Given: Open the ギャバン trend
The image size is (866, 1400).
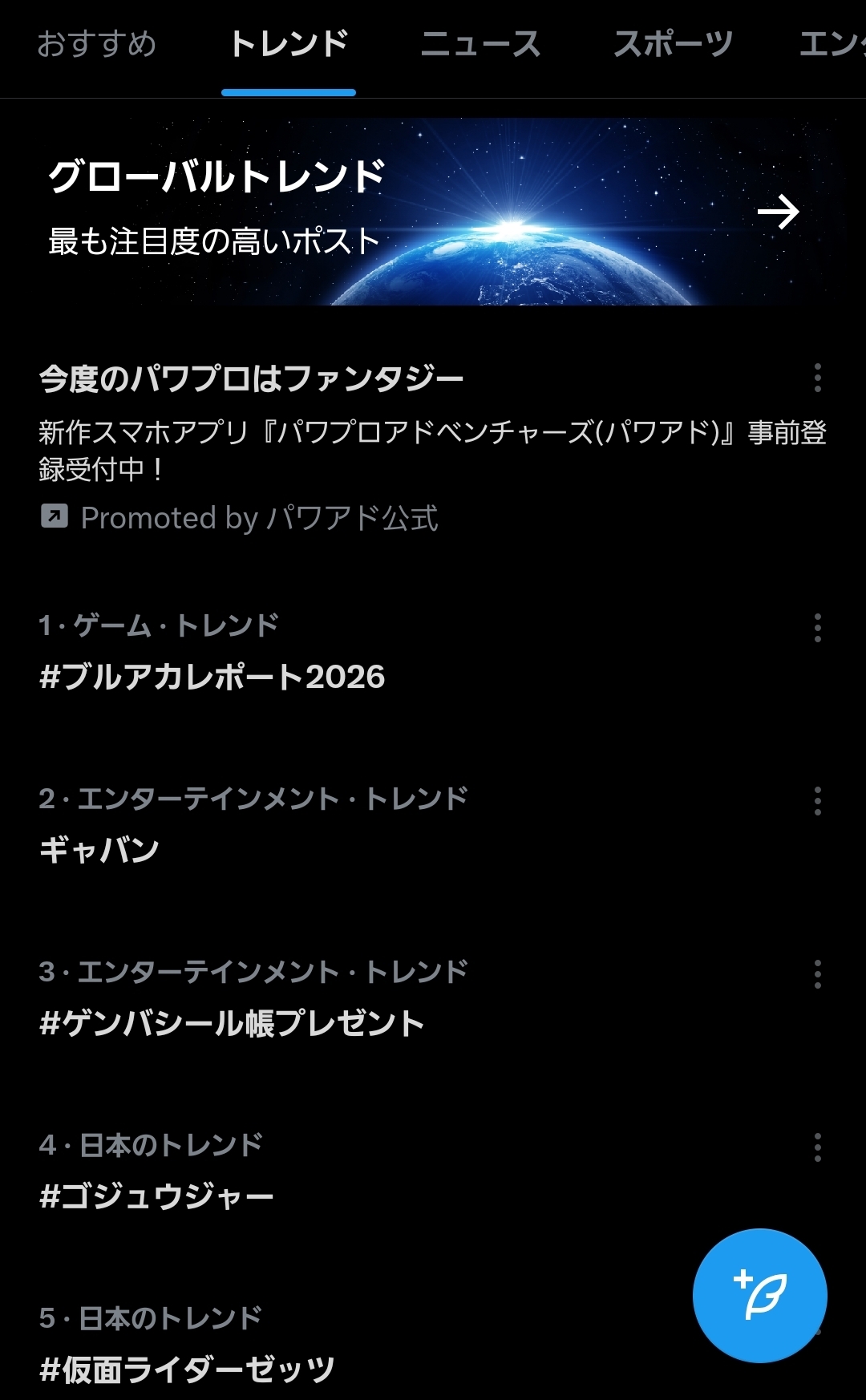Looking at the screenshot, I should click(x=99, y=850).
